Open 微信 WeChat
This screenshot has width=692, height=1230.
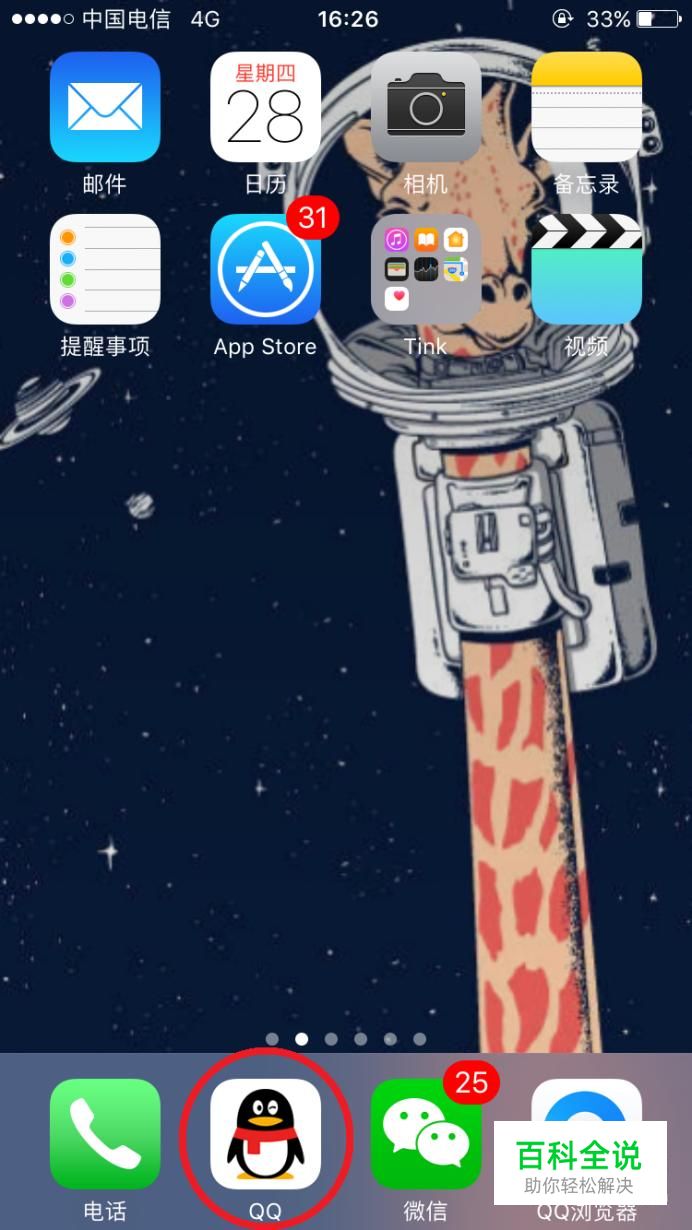[x=425, y=1133]
